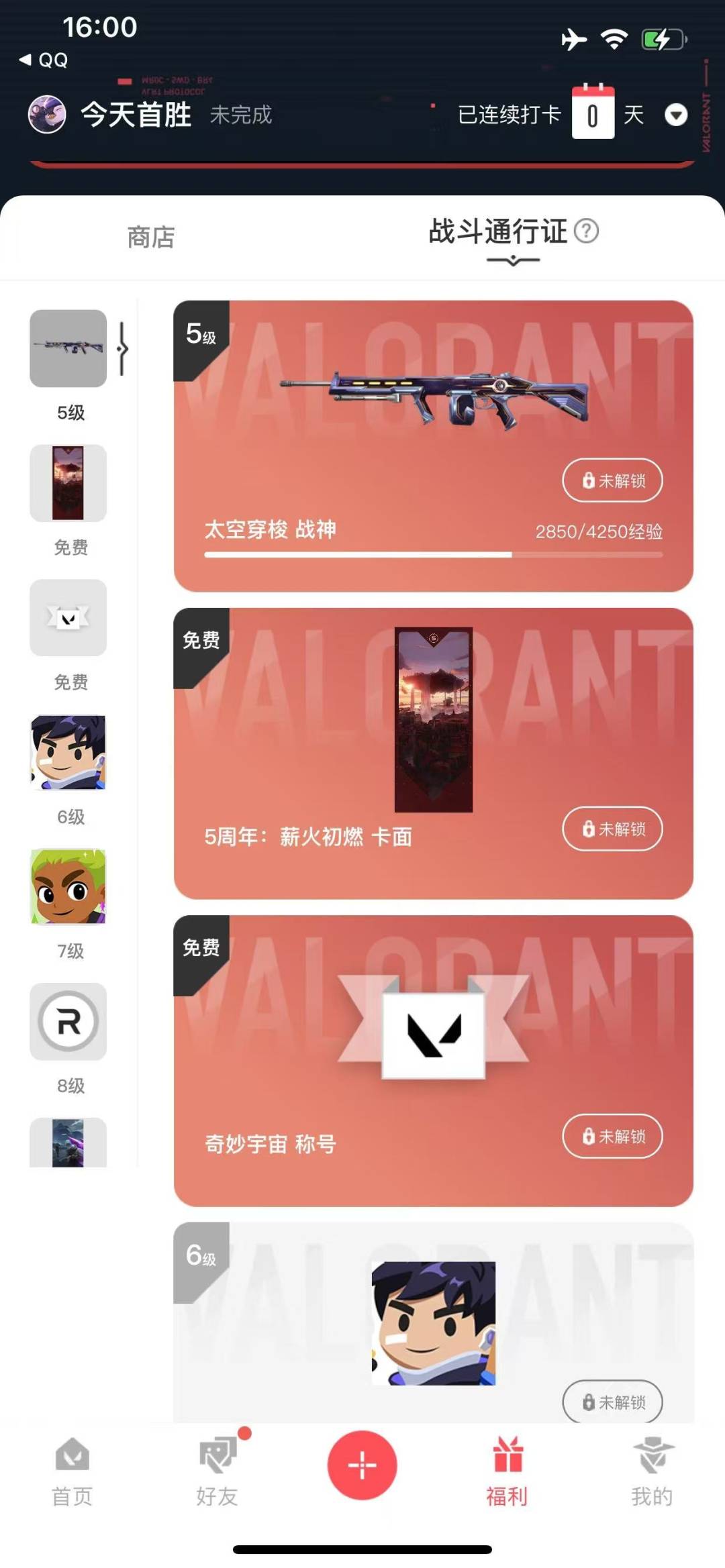The width and height of the screenshot is (725, 1568).
Task: Tap 未解锁 on 薪火初燃 卡面 card
Action: pos(612,829)
